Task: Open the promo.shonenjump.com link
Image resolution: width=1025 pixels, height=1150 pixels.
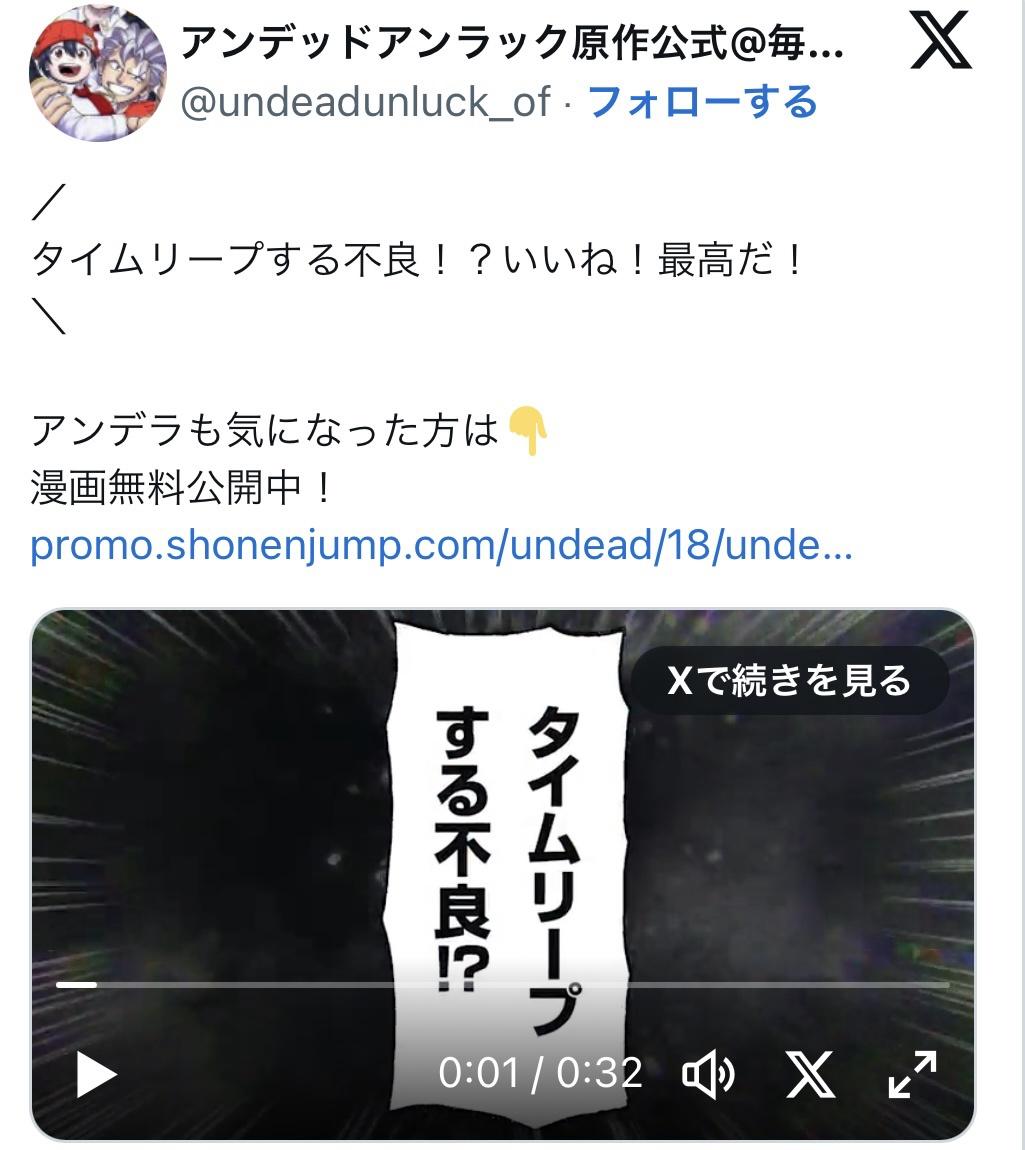Action: pos(441,548)
